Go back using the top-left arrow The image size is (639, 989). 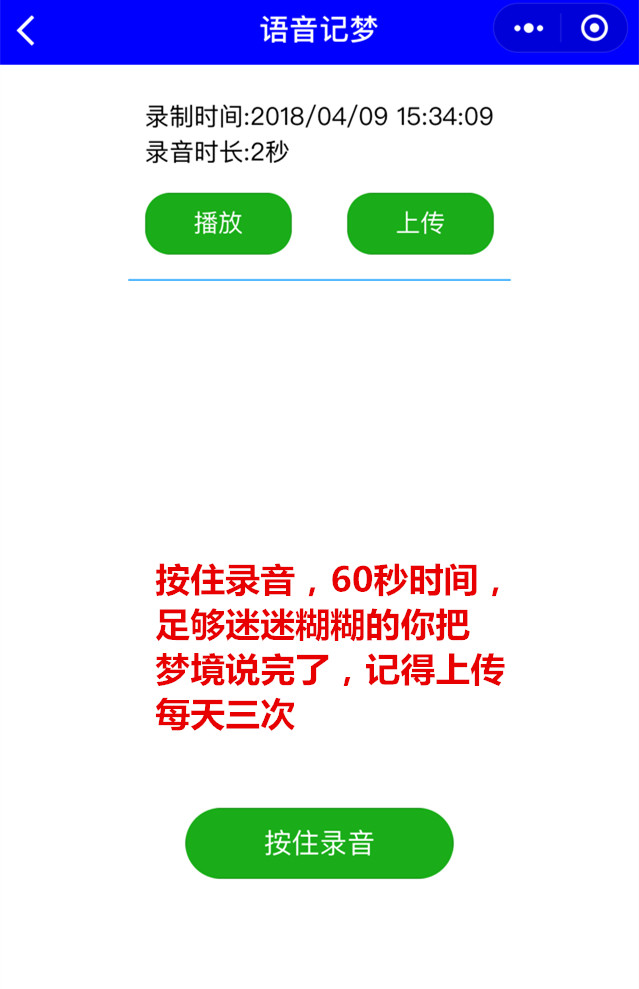click(x=27, y=30)
